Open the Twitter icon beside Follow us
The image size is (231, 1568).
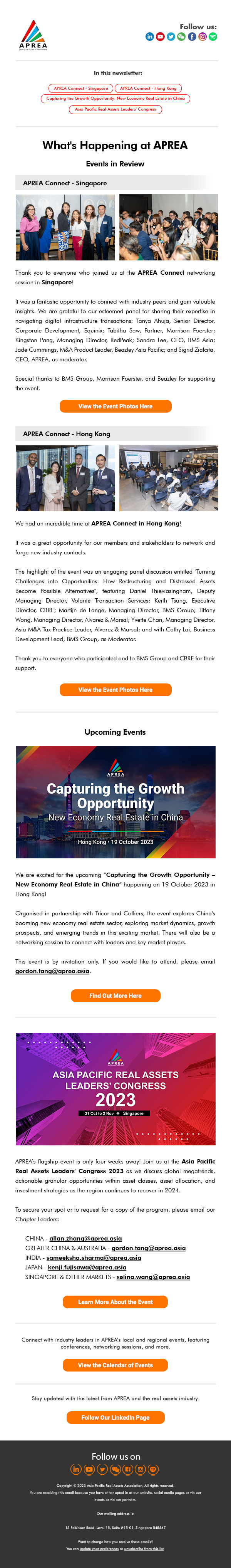(171, 37)
